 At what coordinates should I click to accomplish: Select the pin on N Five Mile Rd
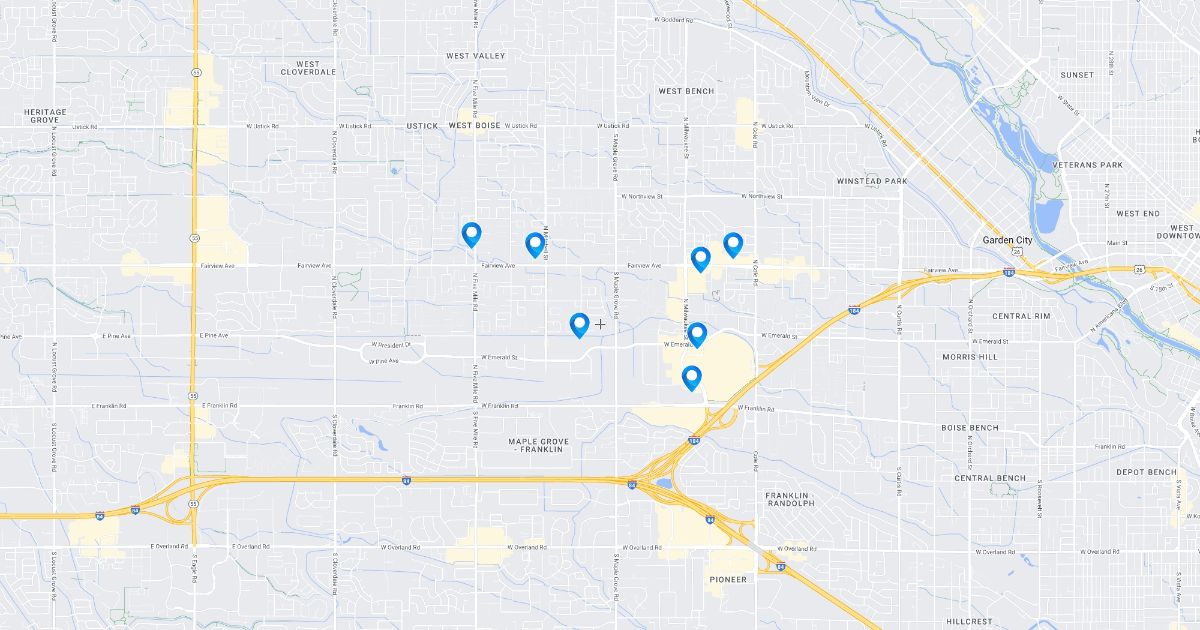point(471,234)
